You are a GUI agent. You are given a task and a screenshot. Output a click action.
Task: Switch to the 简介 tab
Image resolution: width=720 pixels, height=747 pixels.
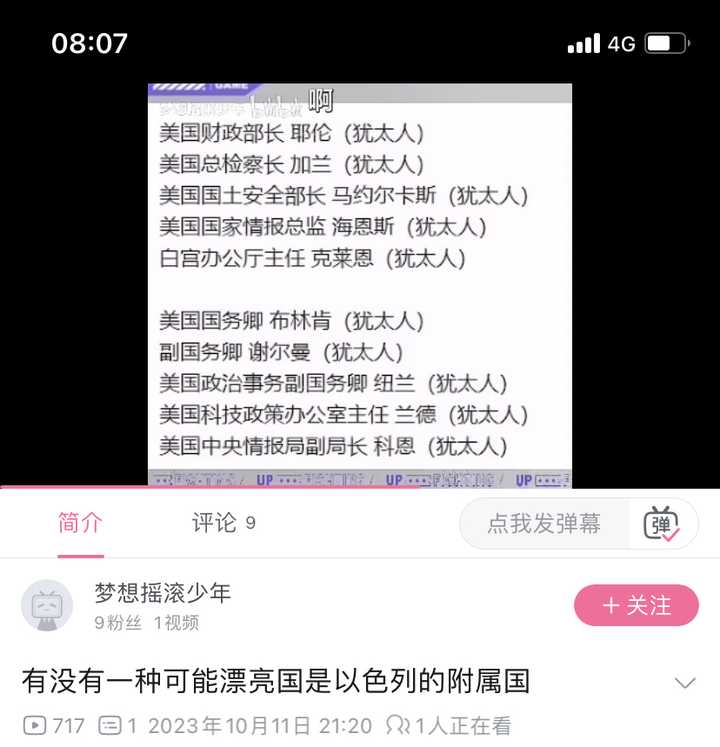(80, 523)
